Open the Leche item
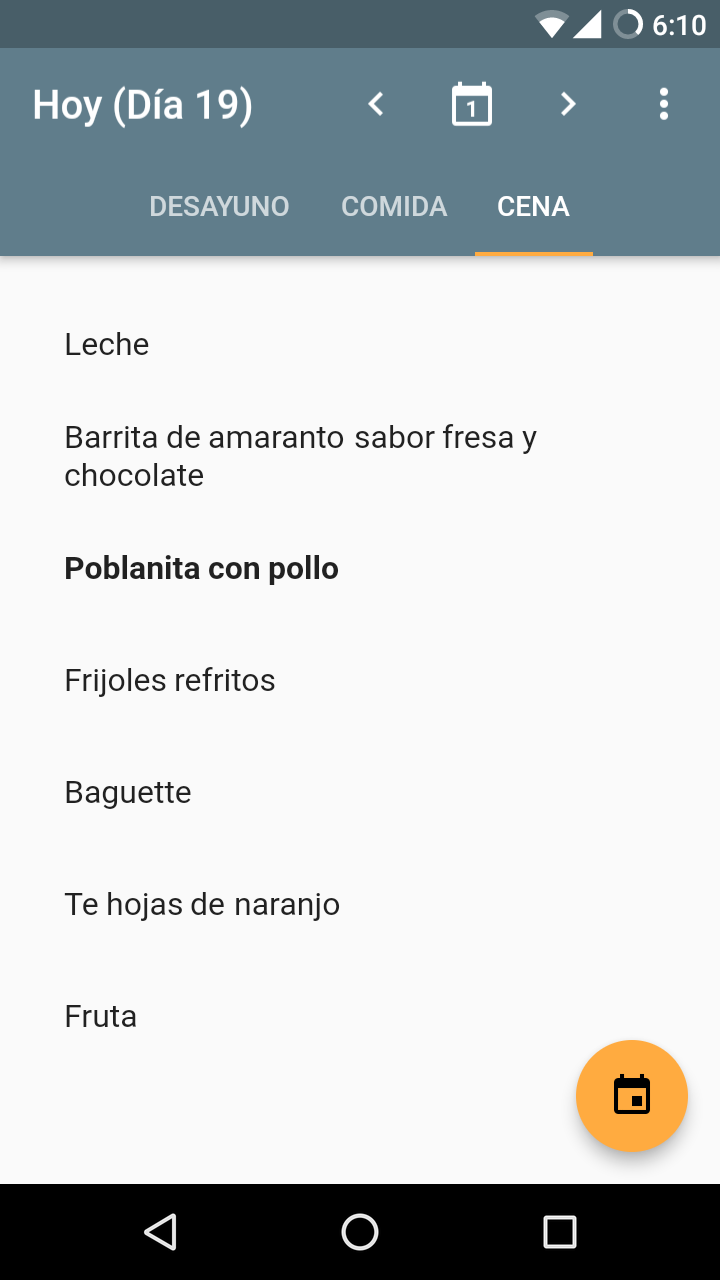Screen dimensions: 720x1280 (x=107, y=344)
